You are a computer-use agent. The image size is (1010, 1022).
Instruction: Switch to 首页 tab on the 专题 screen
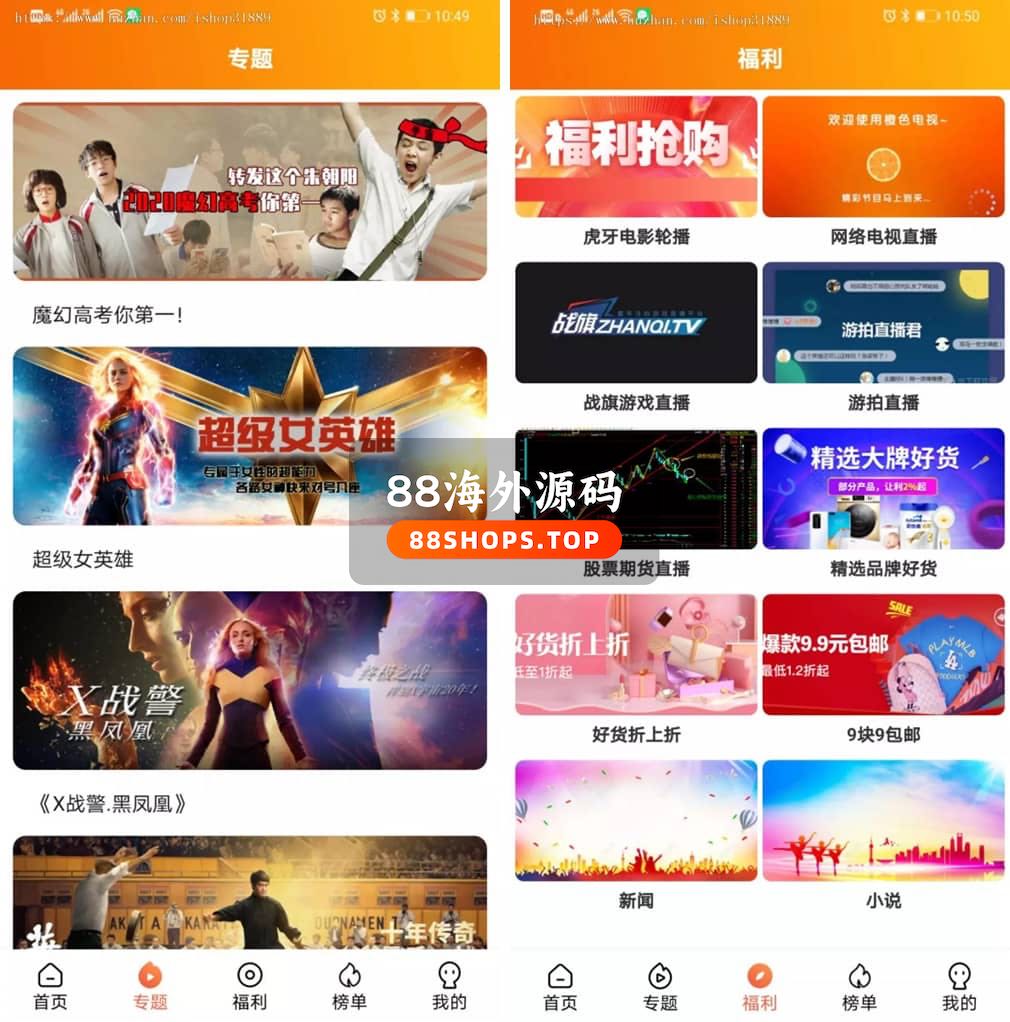(50, 986)
